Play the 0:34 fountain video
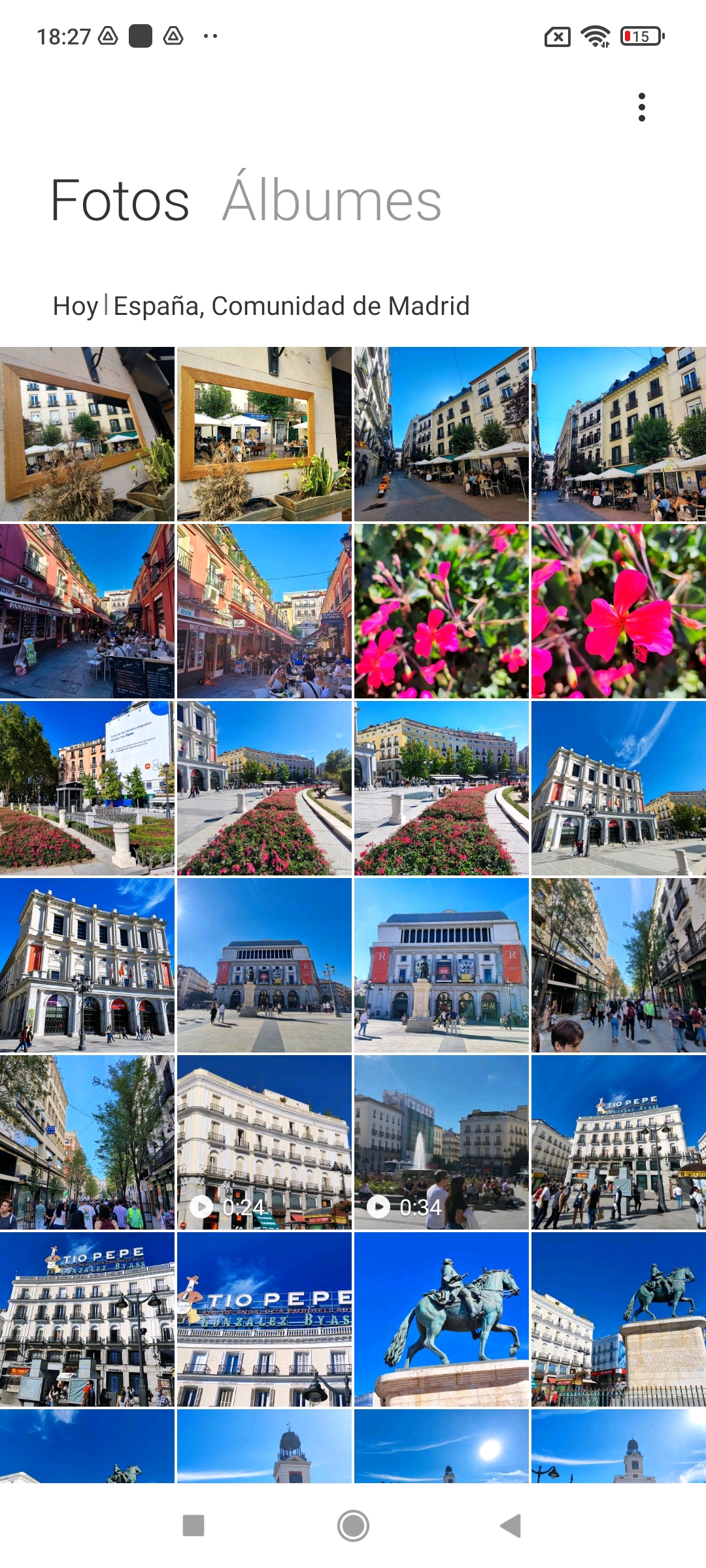706x1568 pixels. (x=441, y=1142)
